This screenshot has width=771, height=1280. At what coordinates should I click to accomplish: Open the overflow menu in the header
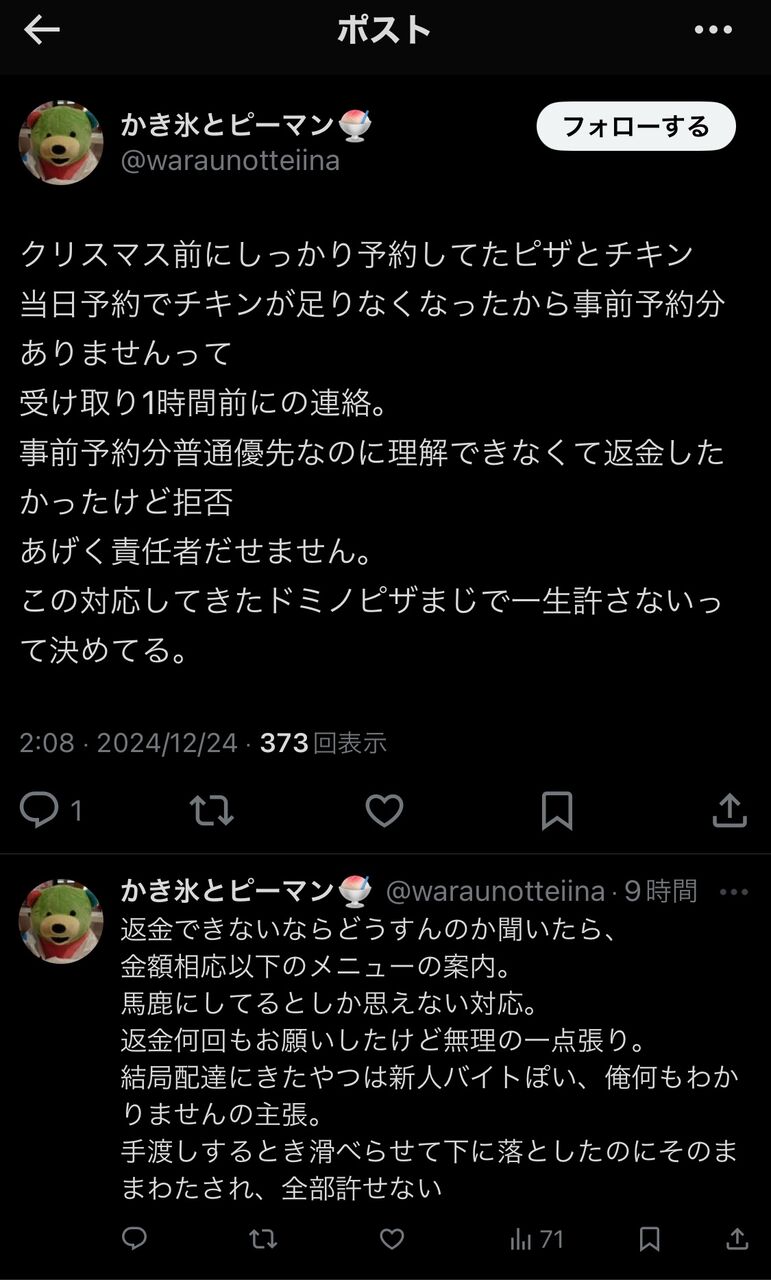point(713,30)
